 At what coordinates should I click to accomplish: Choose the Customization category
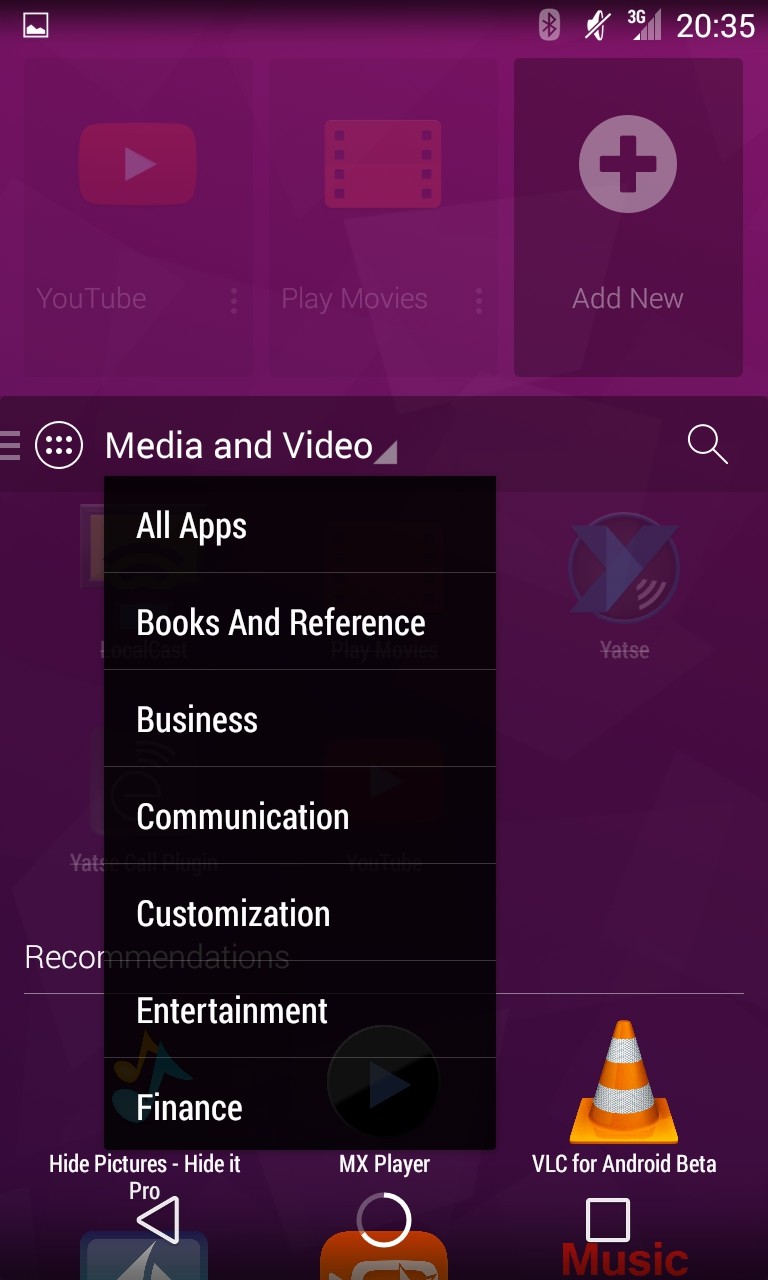(x=300, y=913)
